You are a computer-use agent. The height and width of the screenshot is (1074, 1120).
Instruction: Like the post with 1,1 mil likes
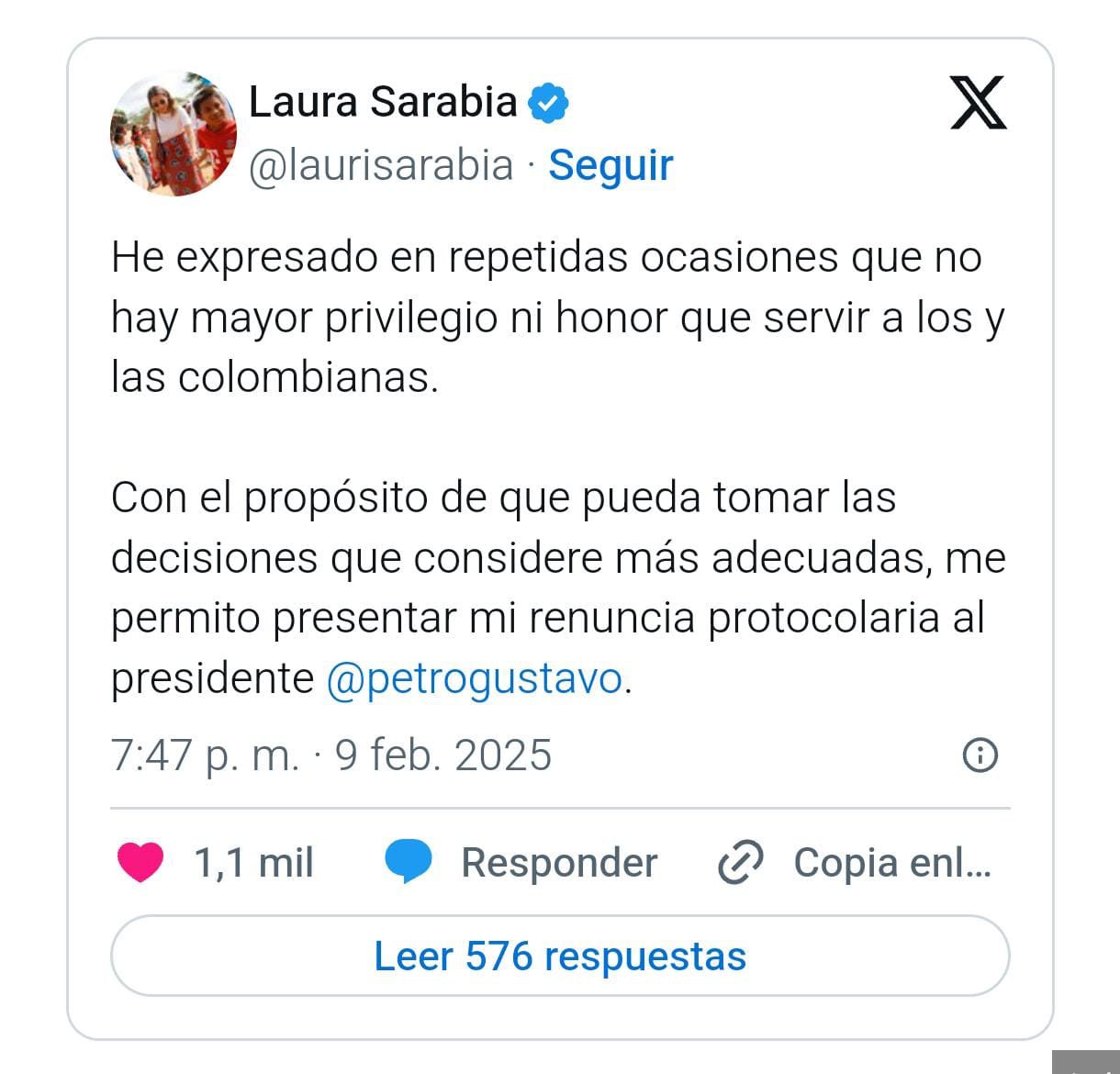point(141,863)
